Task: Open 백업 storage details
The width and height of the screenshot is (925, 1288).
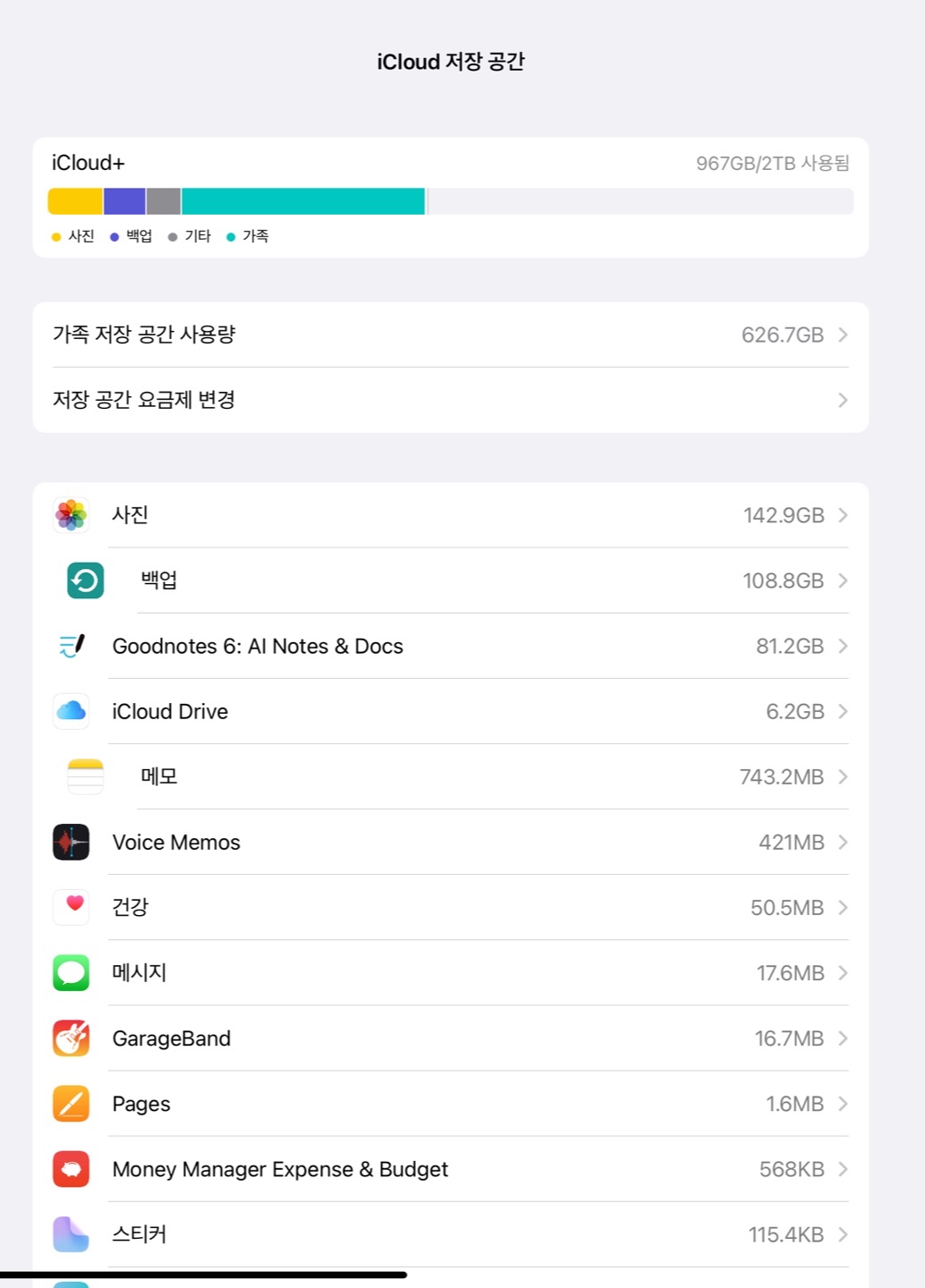Action: 450,580
